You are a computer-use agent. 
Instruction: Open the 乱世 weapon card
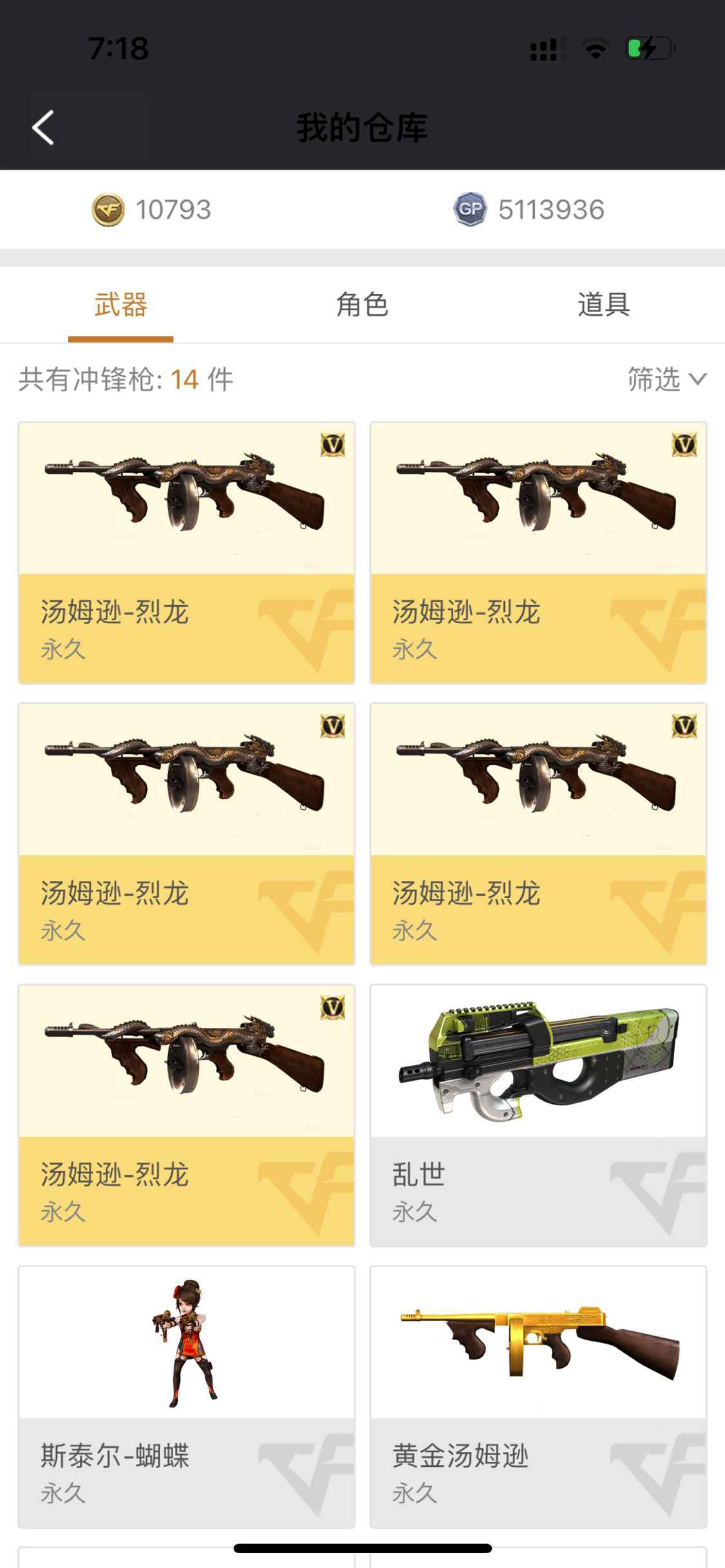pyautogui.click(x=538, y=1115)
